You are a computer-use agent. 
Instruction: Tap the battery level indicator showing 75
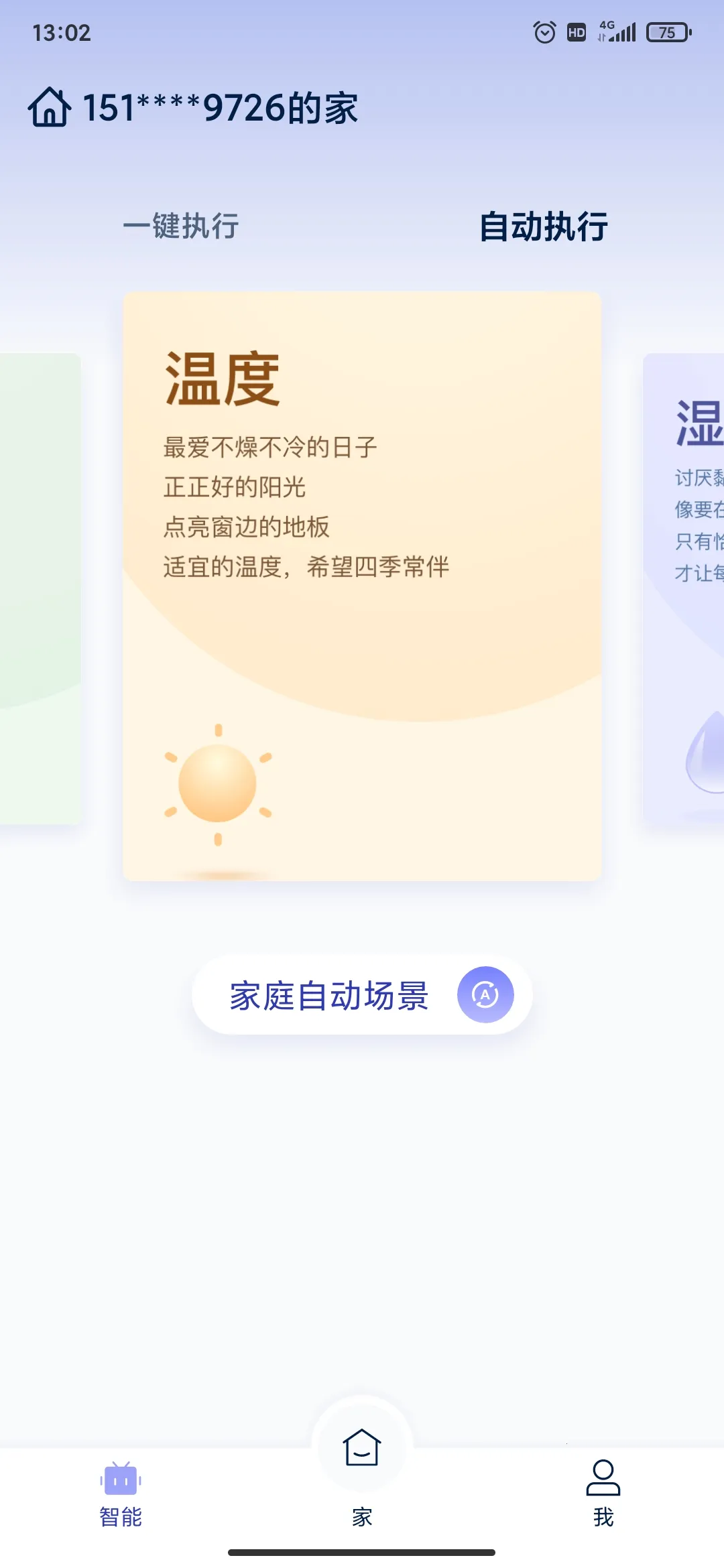[x=667, y=32]
